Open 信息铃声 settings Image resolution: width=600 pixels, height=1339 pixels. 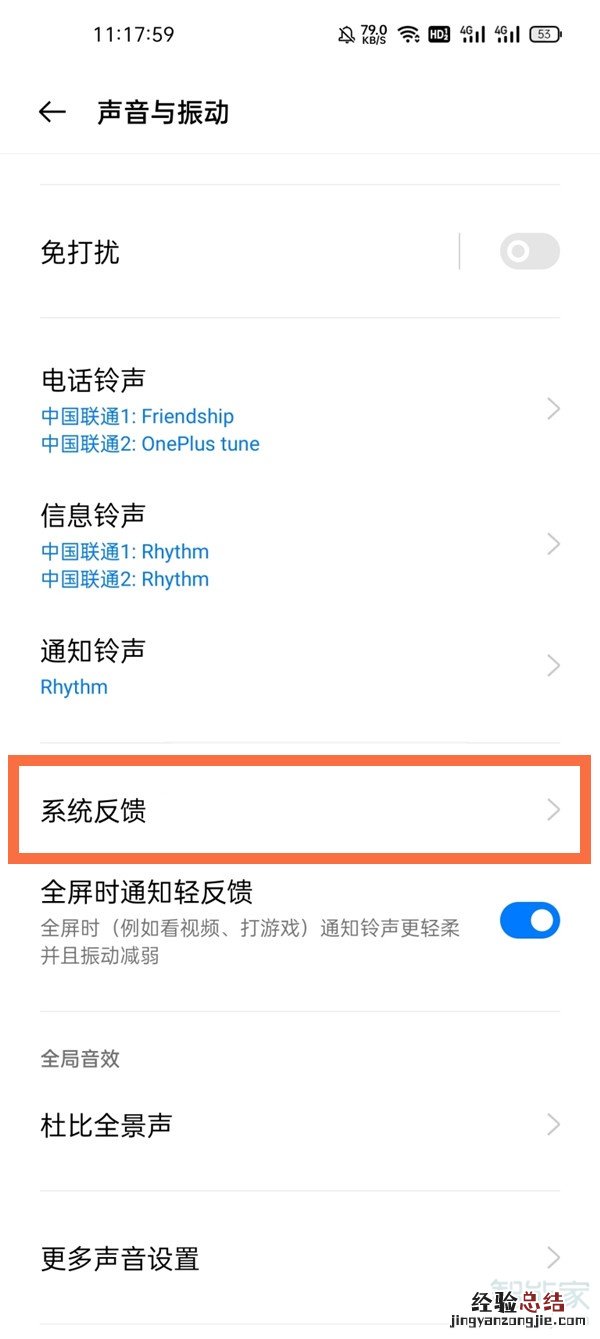coord(298,545)
